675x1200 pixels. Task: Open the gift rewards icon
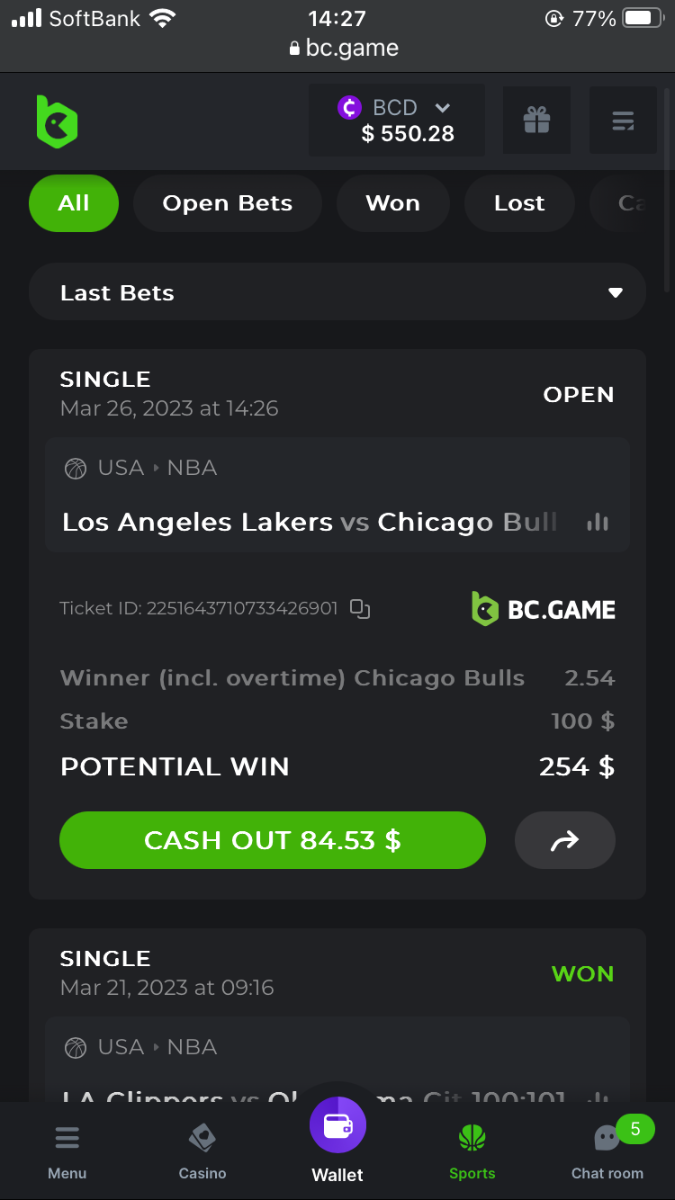pyautogui.click(x=537, y=121)
